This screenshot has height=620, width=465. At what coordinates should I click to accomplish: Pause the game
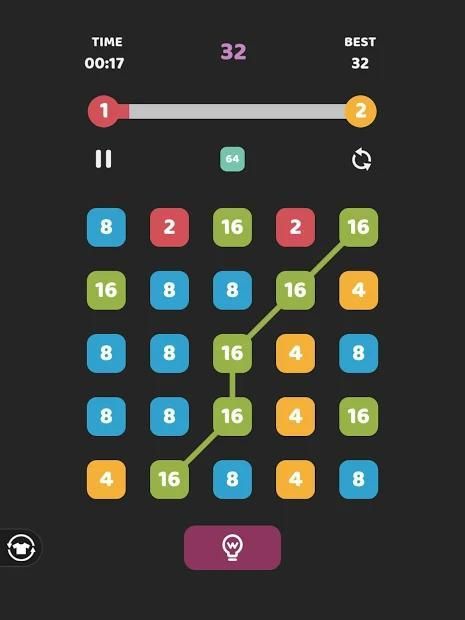[x=104, y=159]
